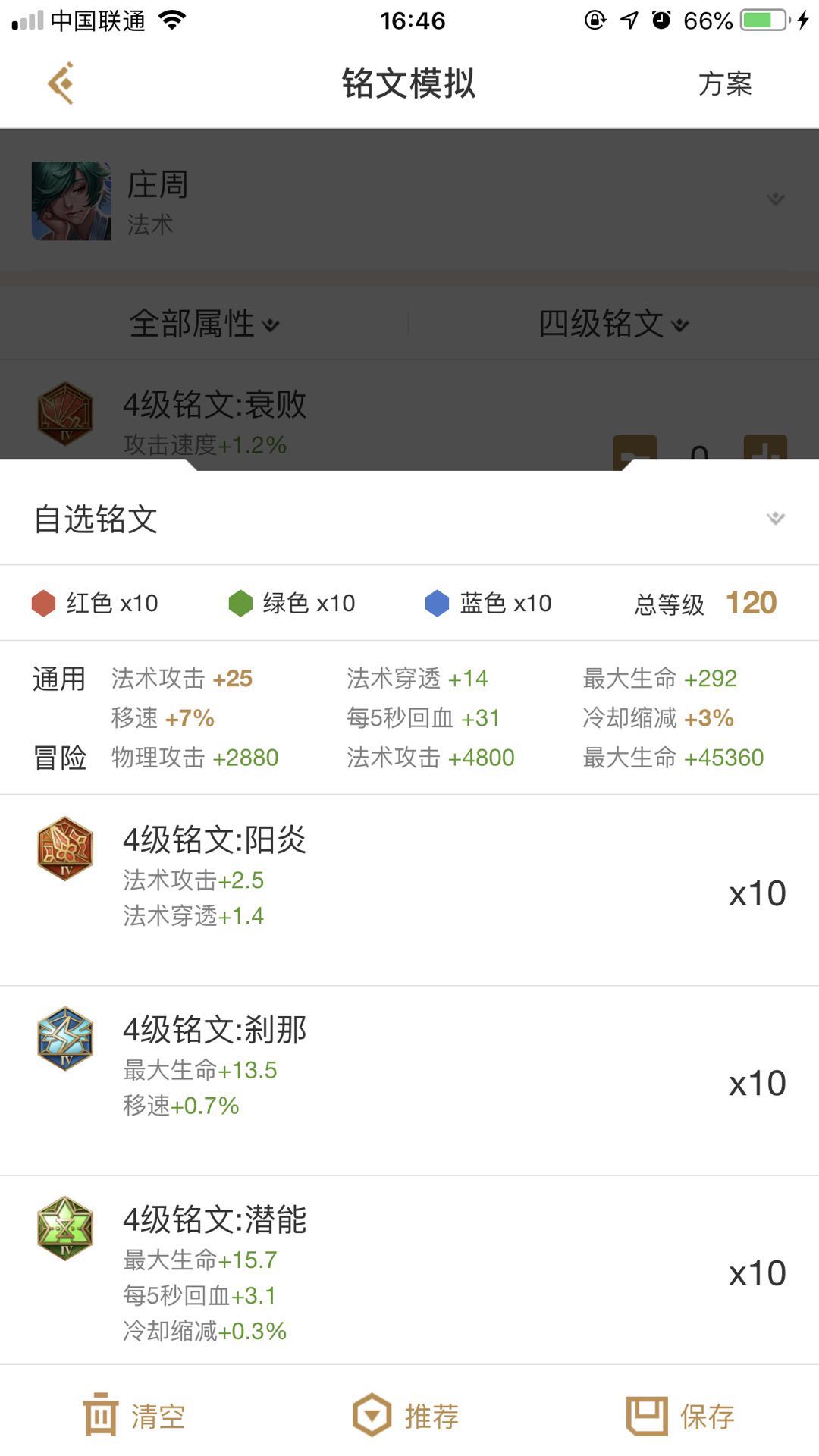Toggle the red 红色 inscription filter
The image size is (819, 1456).
point(42,603)
